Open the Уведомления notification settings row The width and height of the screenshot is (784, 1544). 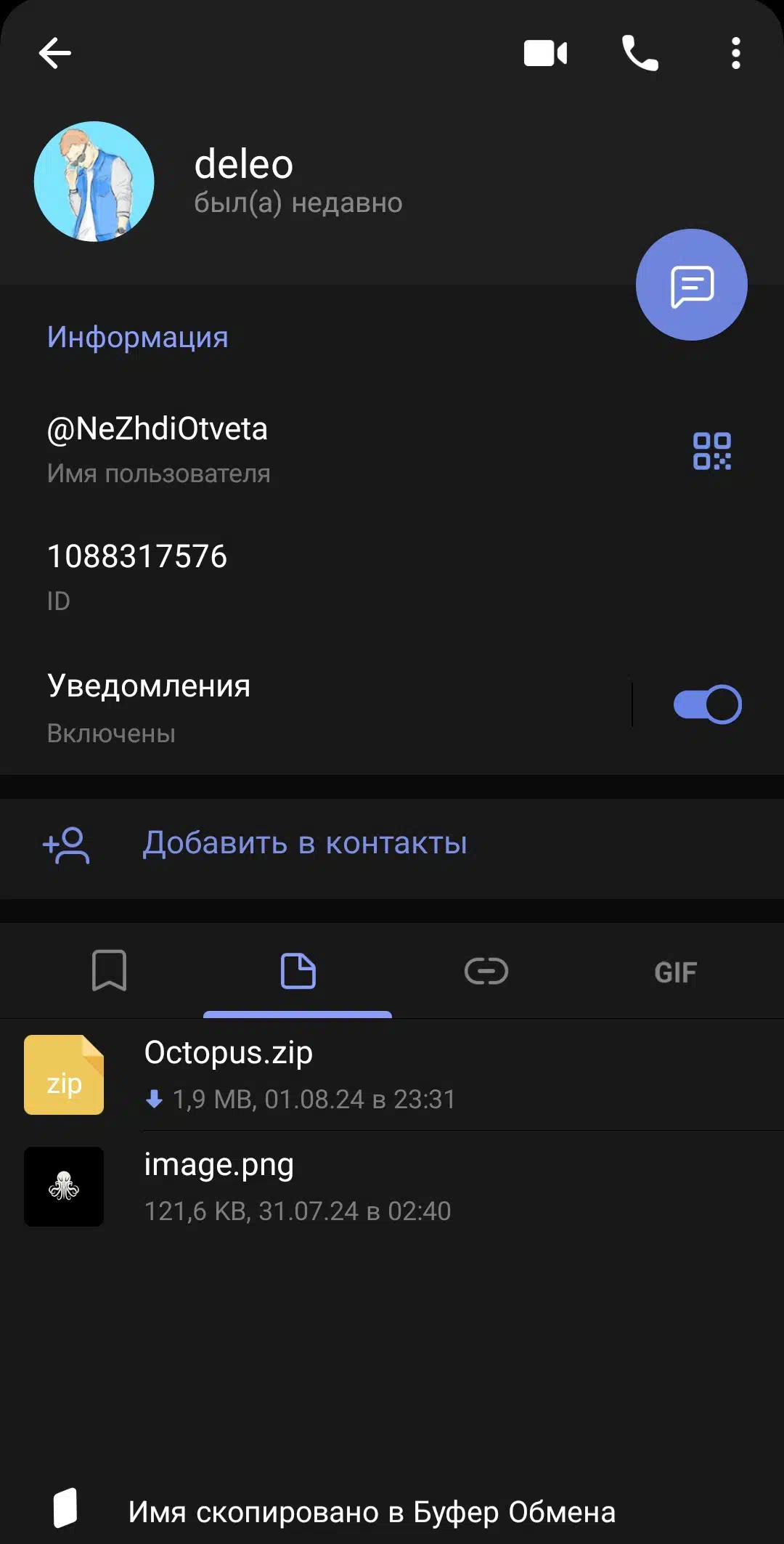tap(315, 707)
